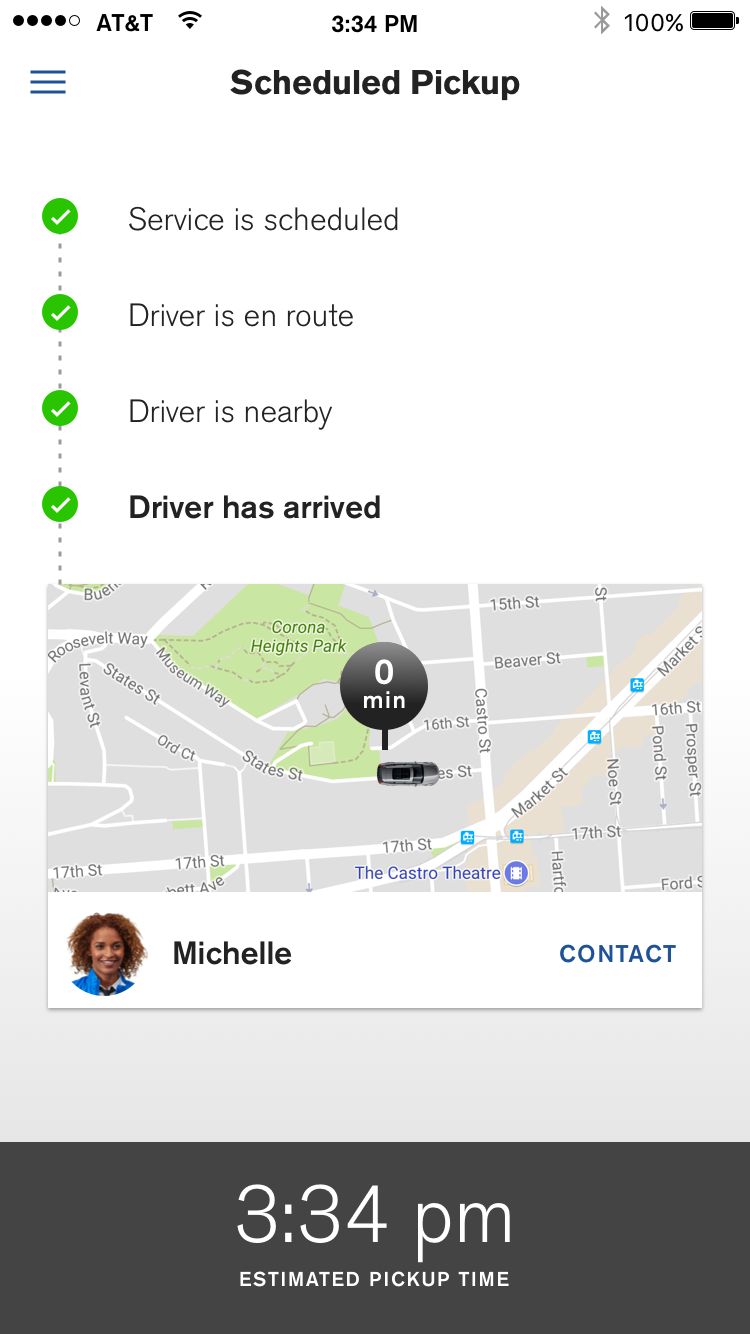This screenshot has width=750, height=1334.
Task: Select the 0 min pickup pin marker
Action: click(x=384, y=686)
